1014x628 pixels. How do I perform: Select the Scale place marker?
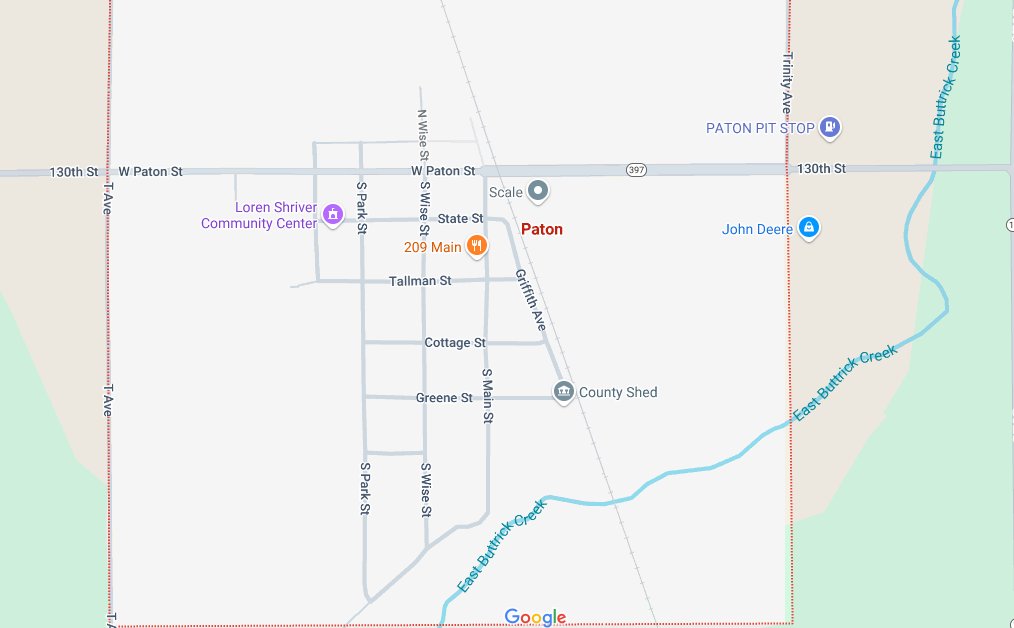[539, 190]
